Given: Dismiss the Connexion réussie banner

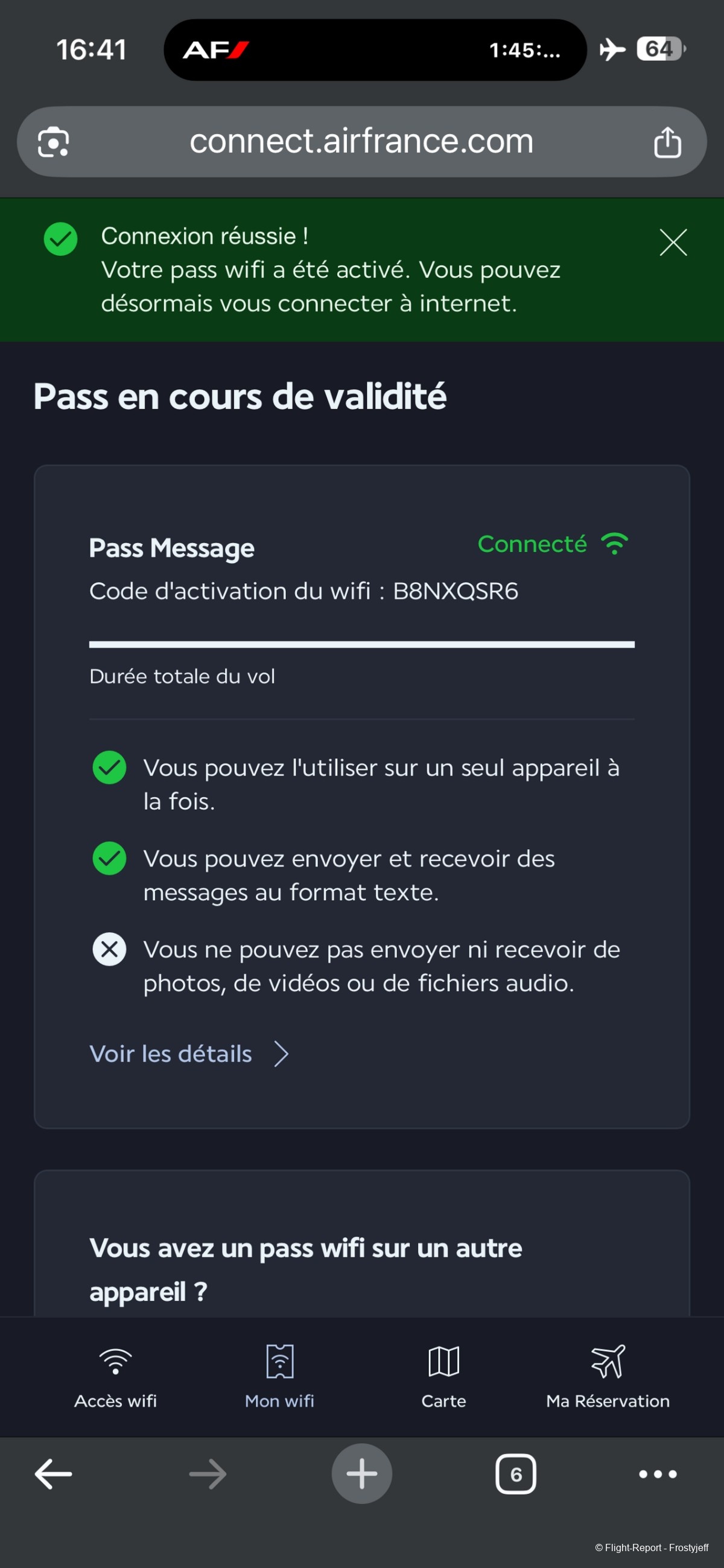Looking at the screenshot, I should (x=673, y=242).
